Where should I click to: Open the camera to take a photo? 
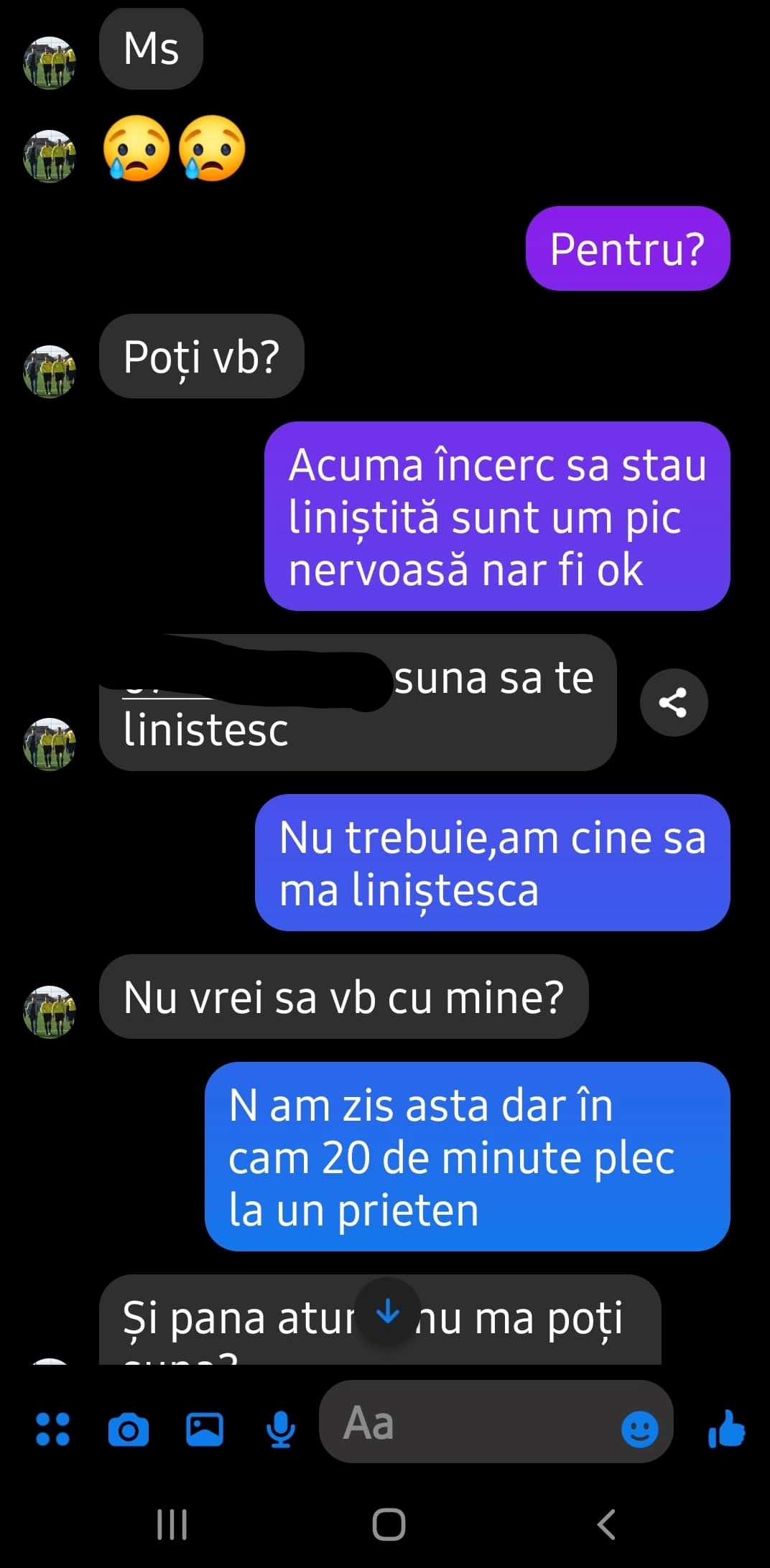(129, 1429)
